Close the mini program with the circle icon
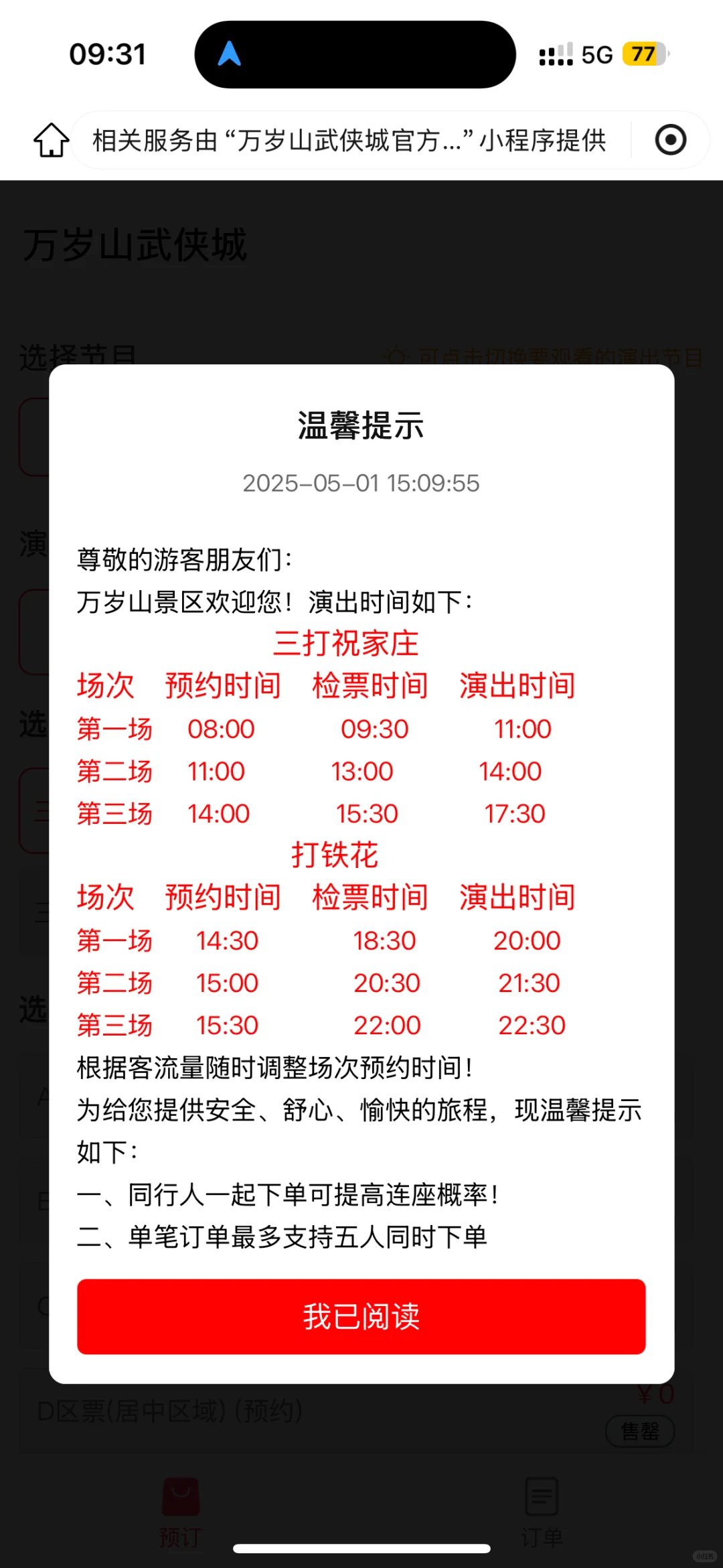This screenshot has height=1568, width=723. (x=670, y=140)
